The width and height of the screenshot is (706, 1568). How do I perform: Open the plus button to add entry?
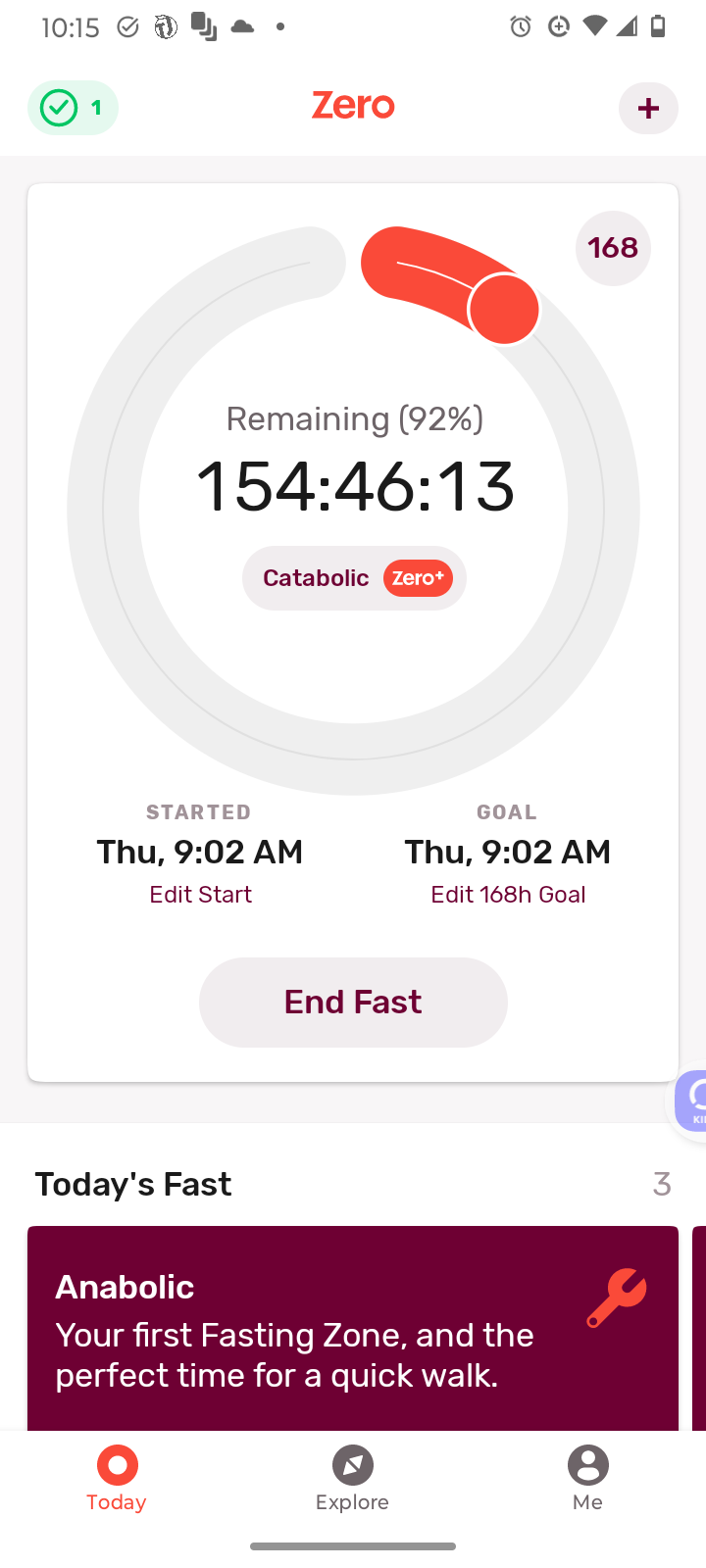pos(648,108)
